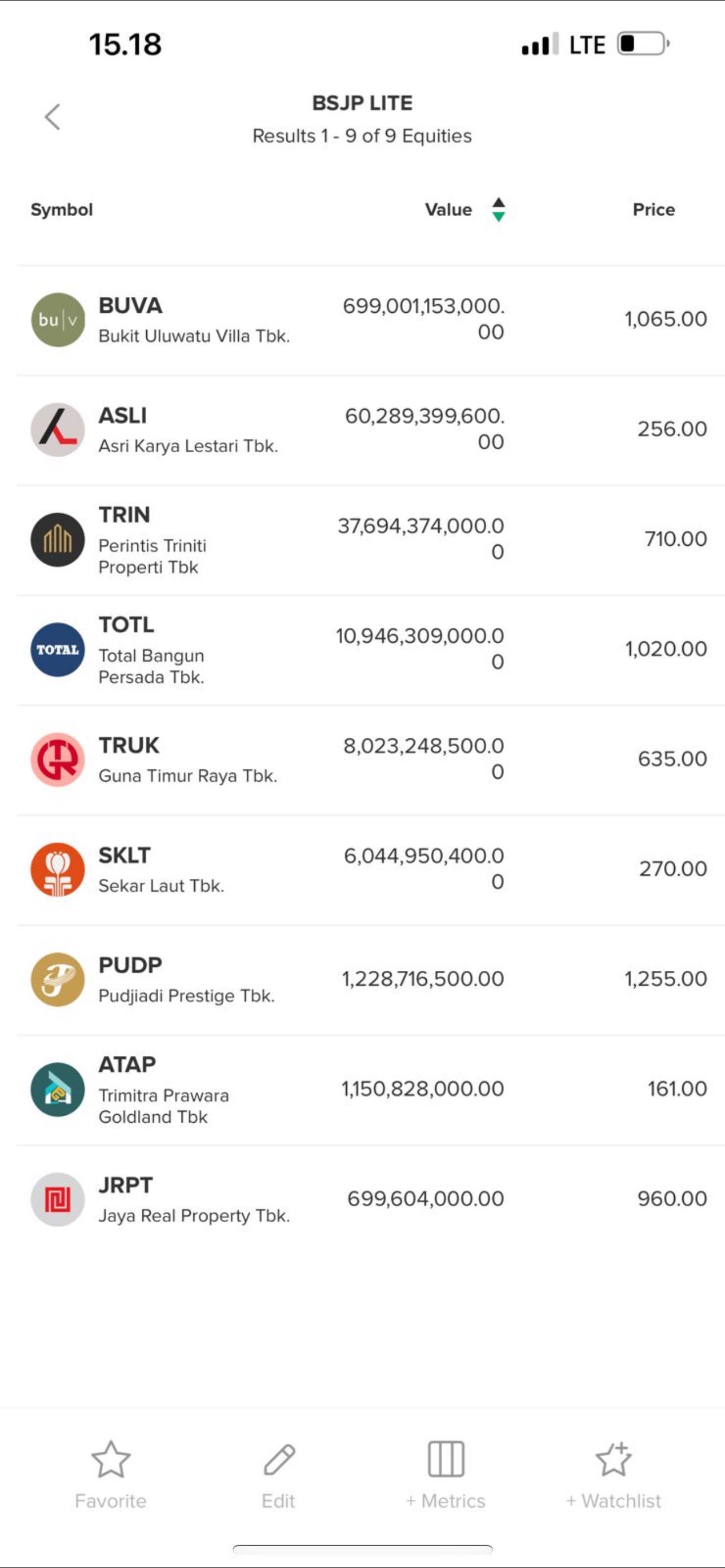Open the TRUK Guna Timur Raya row
The width and height of the screenshot is (725, 1568).
point(187,759)
